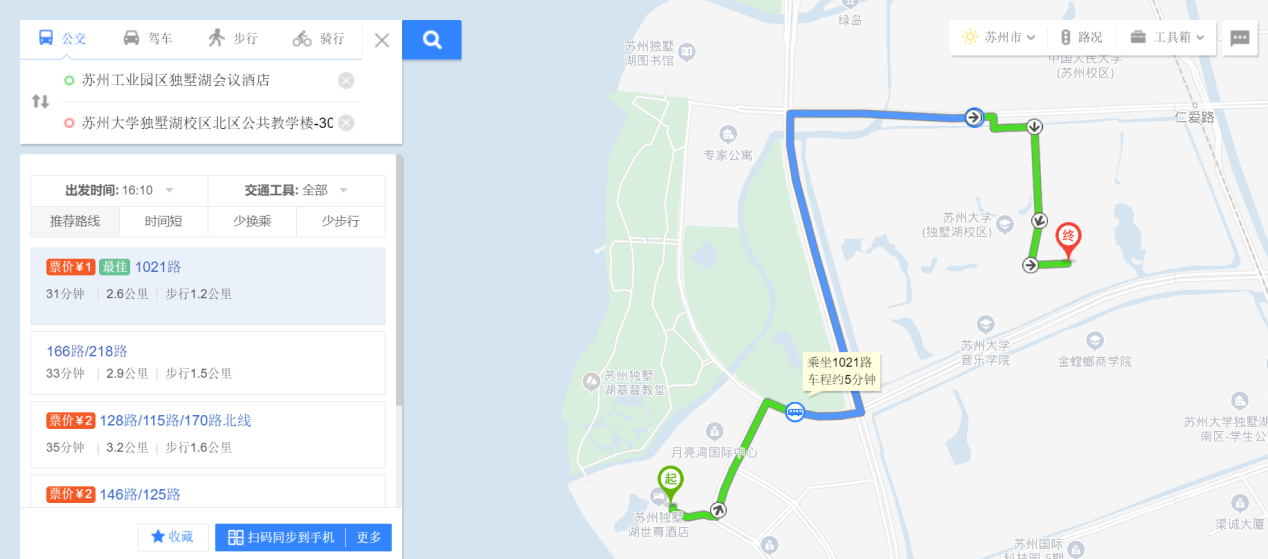Screen dimensions: 1268x559
Task: Tap the blue search button
Action: (x=432, y=40)
